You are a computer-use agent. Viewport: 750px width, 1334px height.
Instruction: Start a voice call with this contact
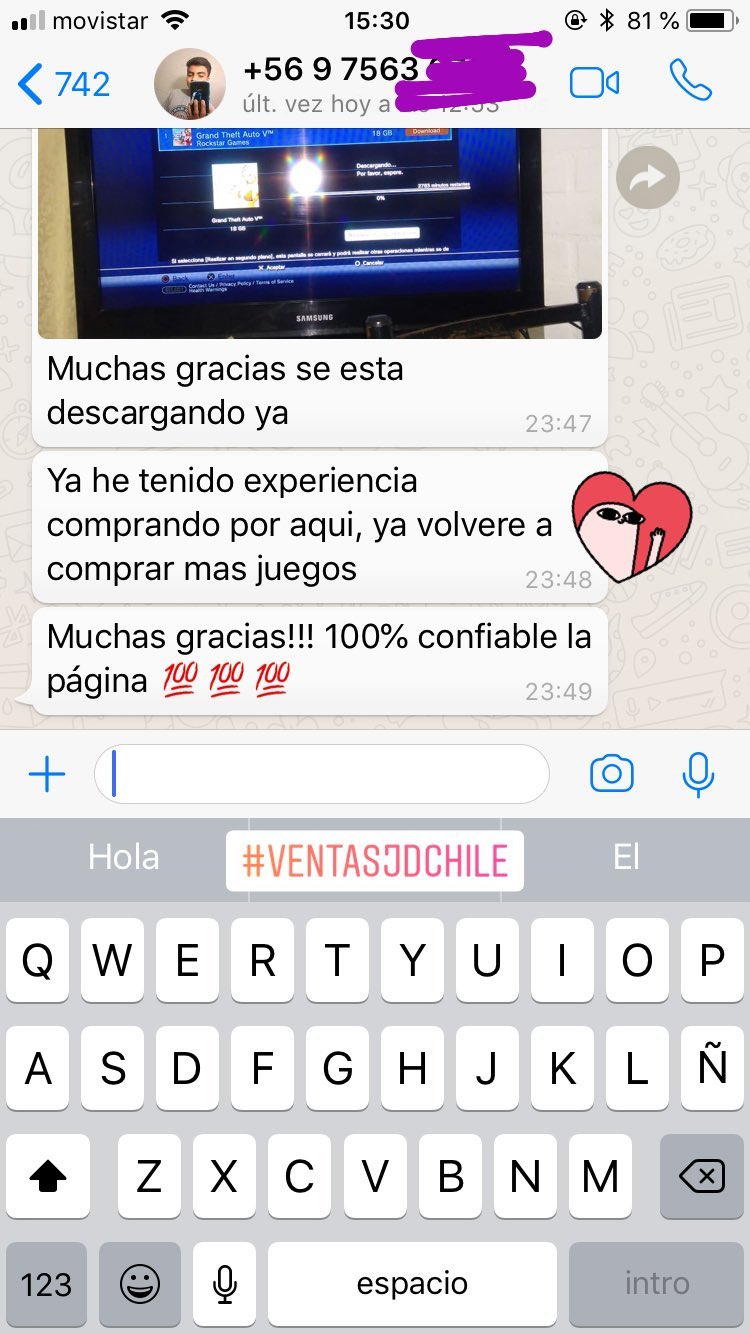[691, 82]
